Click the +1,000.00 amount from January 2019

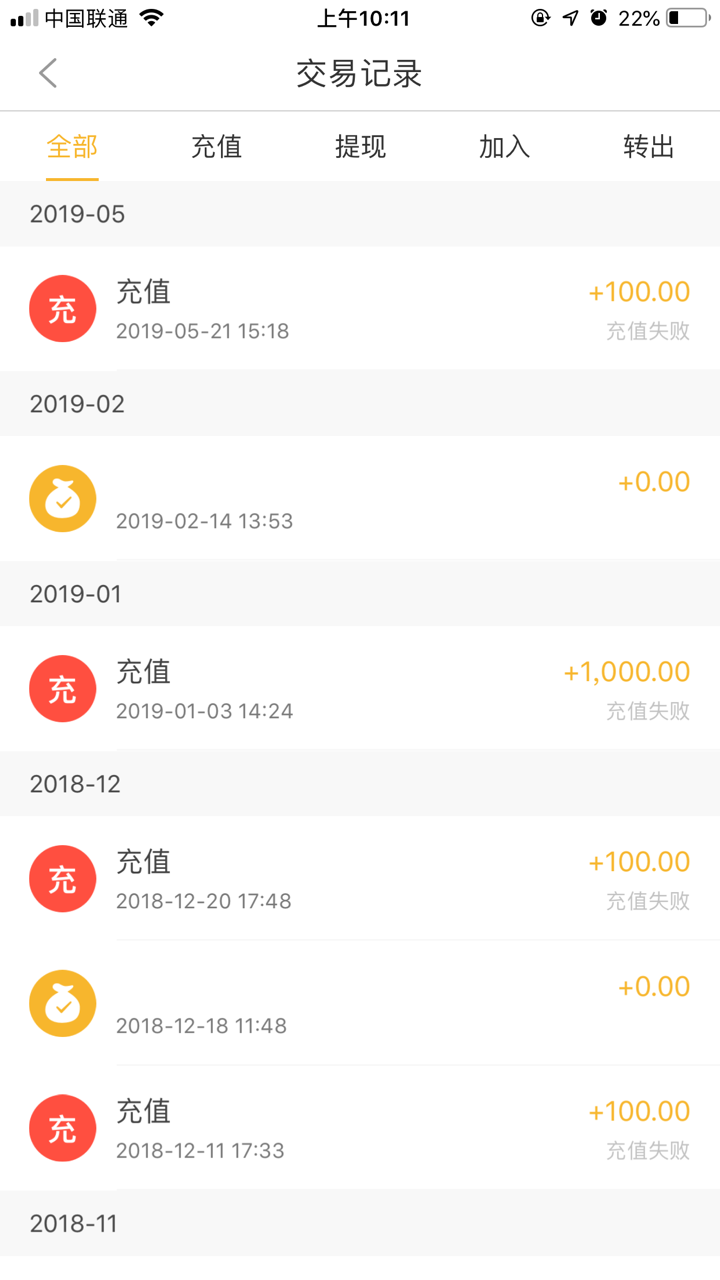pyautogui.click(x=627, y=671)
